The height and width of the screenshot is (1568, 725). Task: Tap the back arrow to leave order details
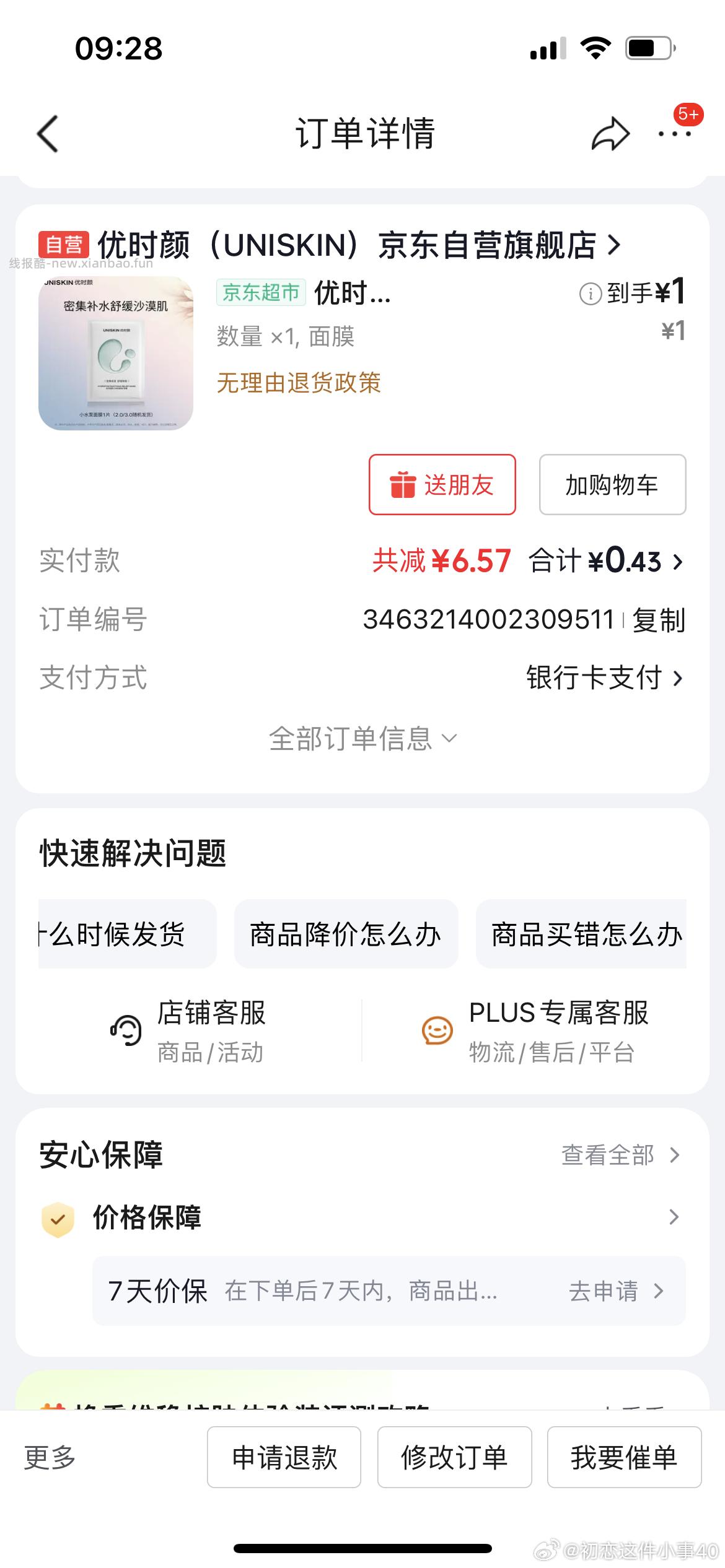click(46, 134)
